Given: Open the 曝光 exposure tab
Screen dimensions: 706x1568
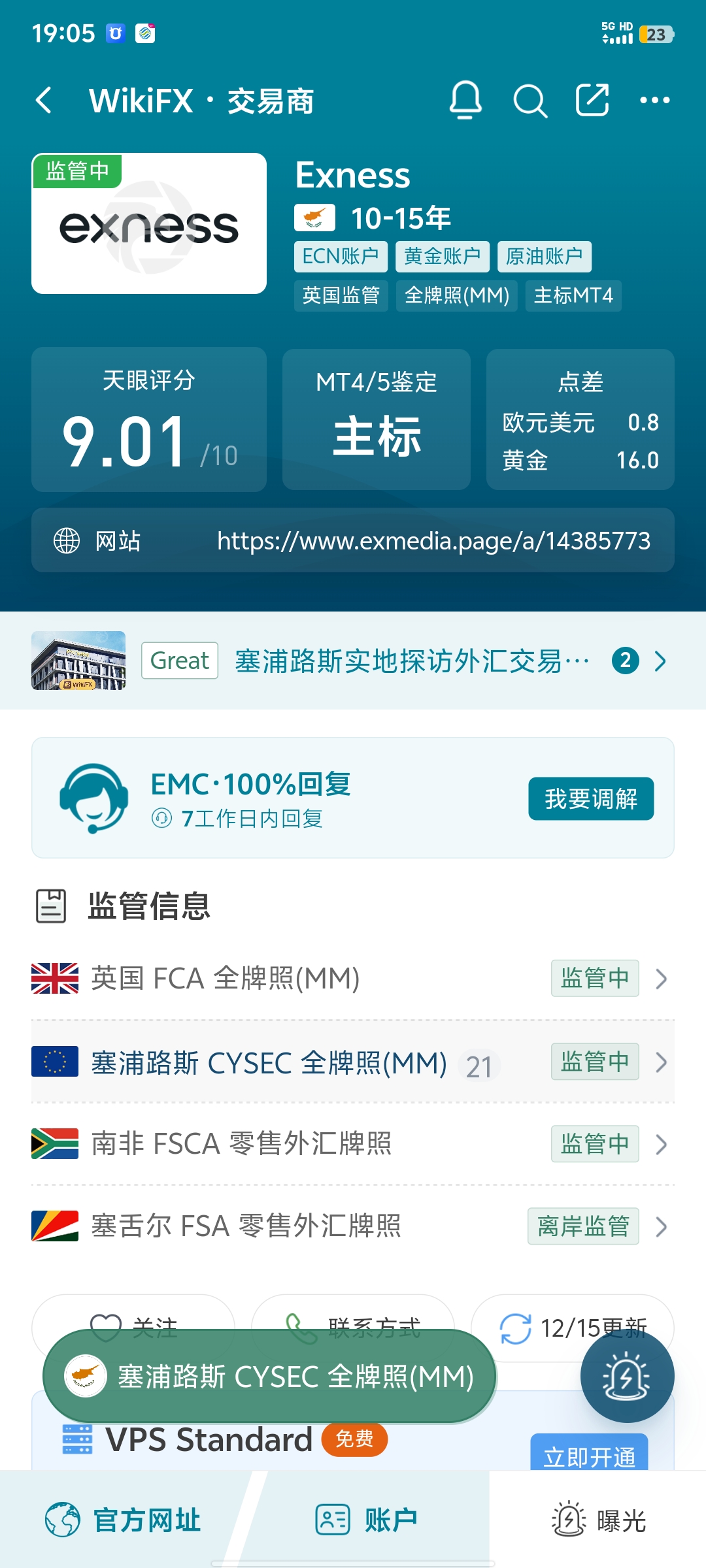Looking at the screenshot, I should [599, 1521].
